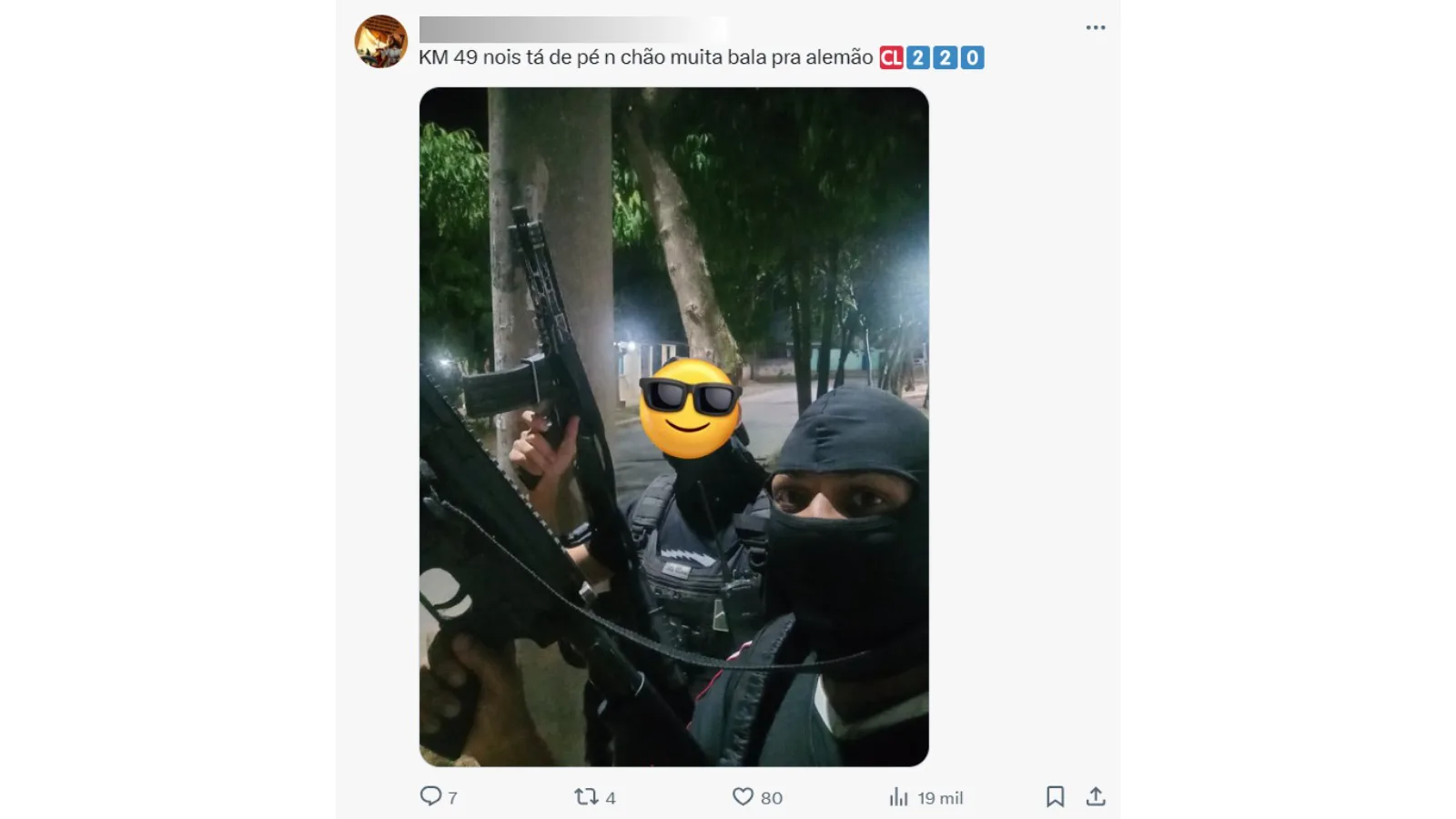Bookmark this post

click(x=1055, y=797)
